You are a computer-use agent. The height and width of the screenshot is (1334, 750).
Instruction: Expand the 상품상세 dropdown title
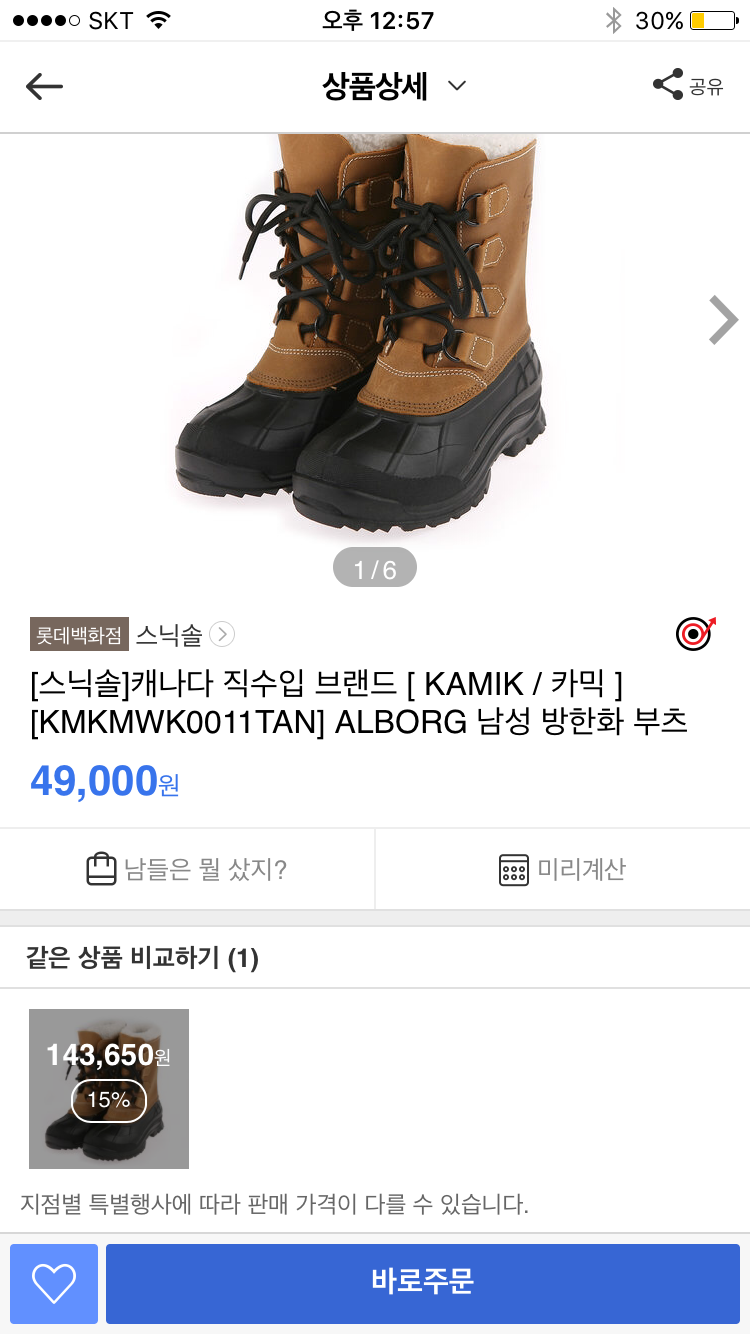click(394, 87)
